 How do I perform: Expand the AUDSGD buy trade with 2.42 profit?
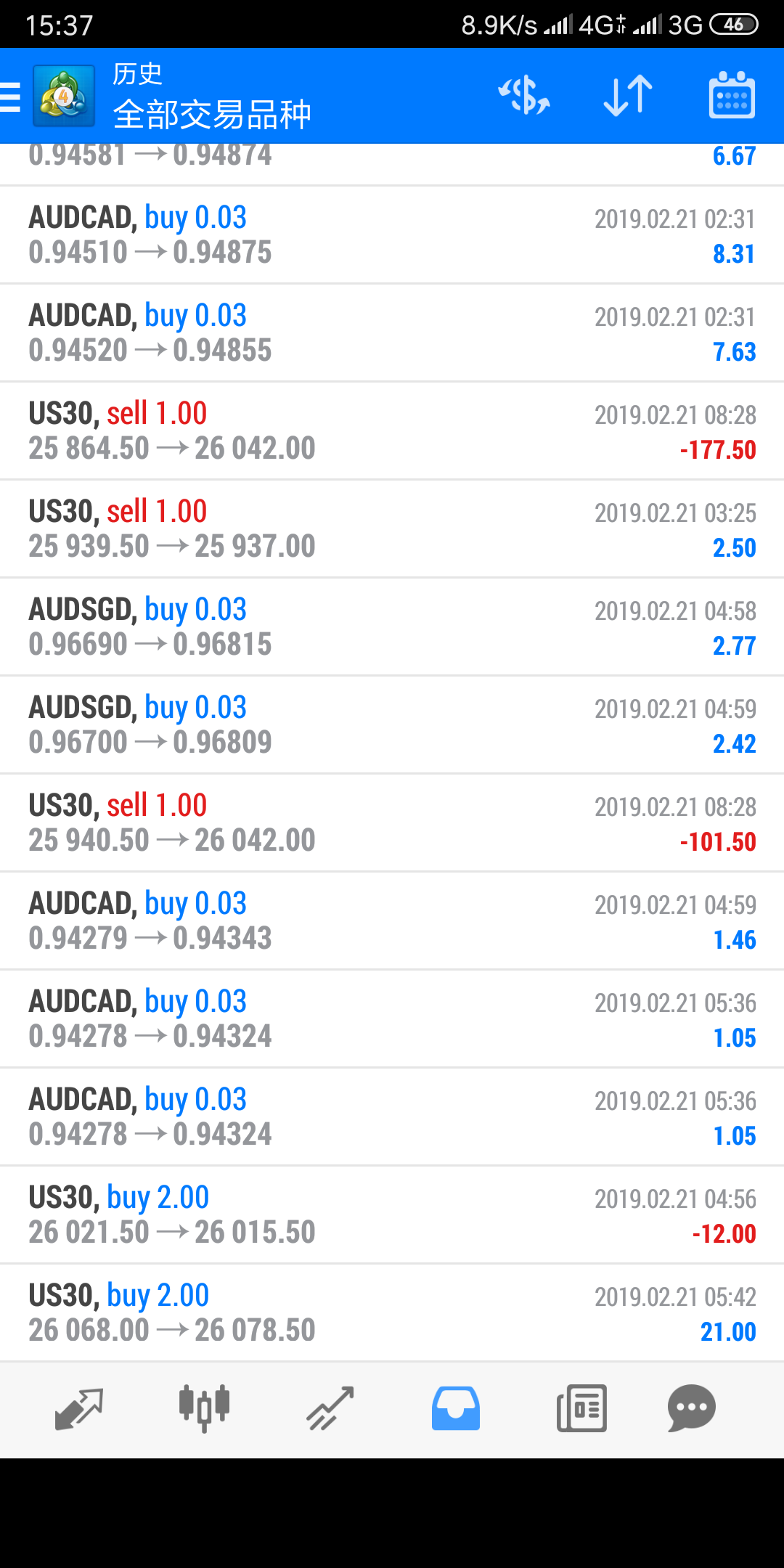tap(392, 725)
